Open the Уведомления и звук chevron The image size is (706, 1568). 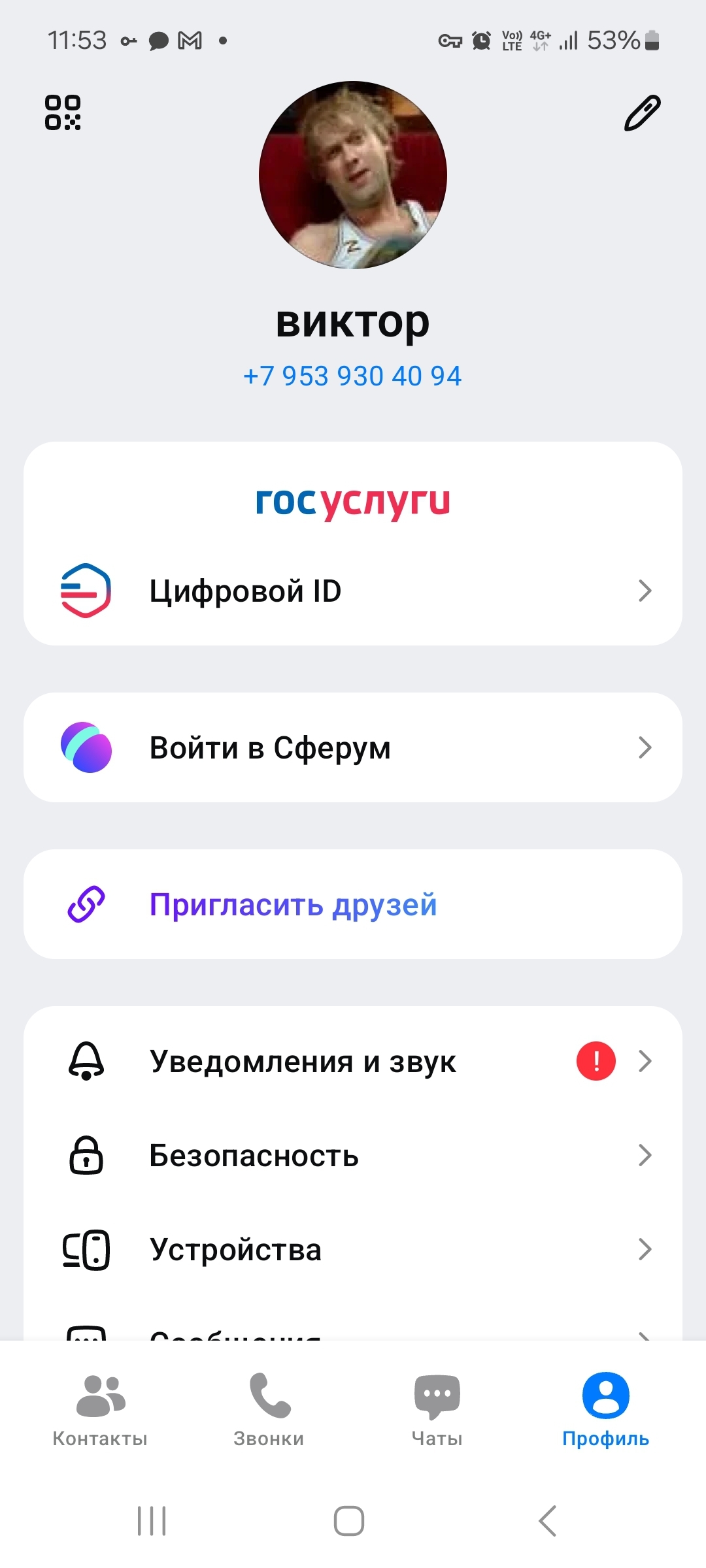point(646,1060)
